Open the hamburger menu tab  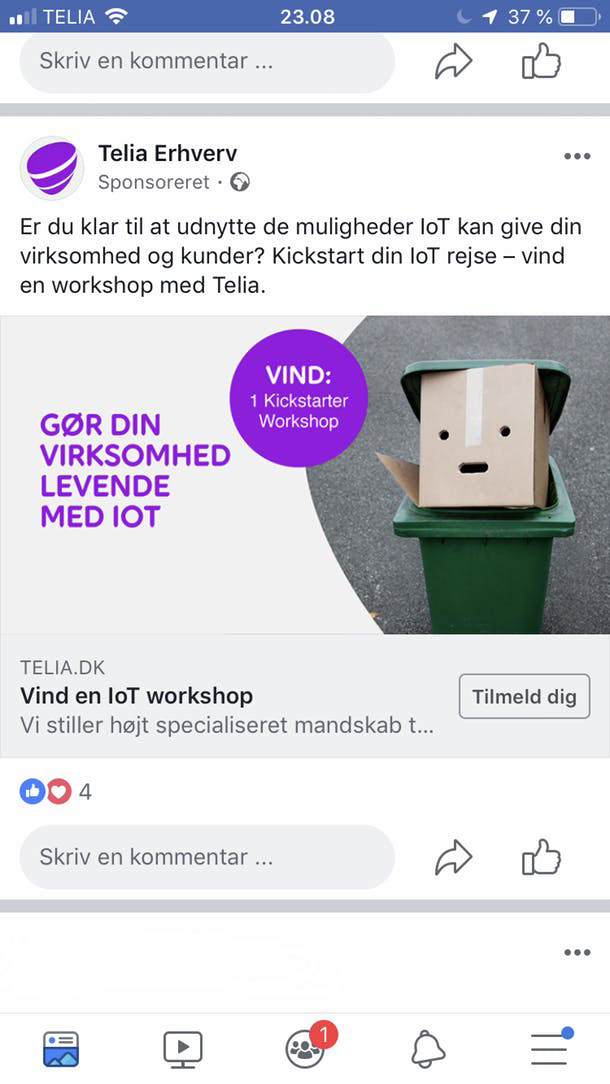click(x=549, y=1048)
